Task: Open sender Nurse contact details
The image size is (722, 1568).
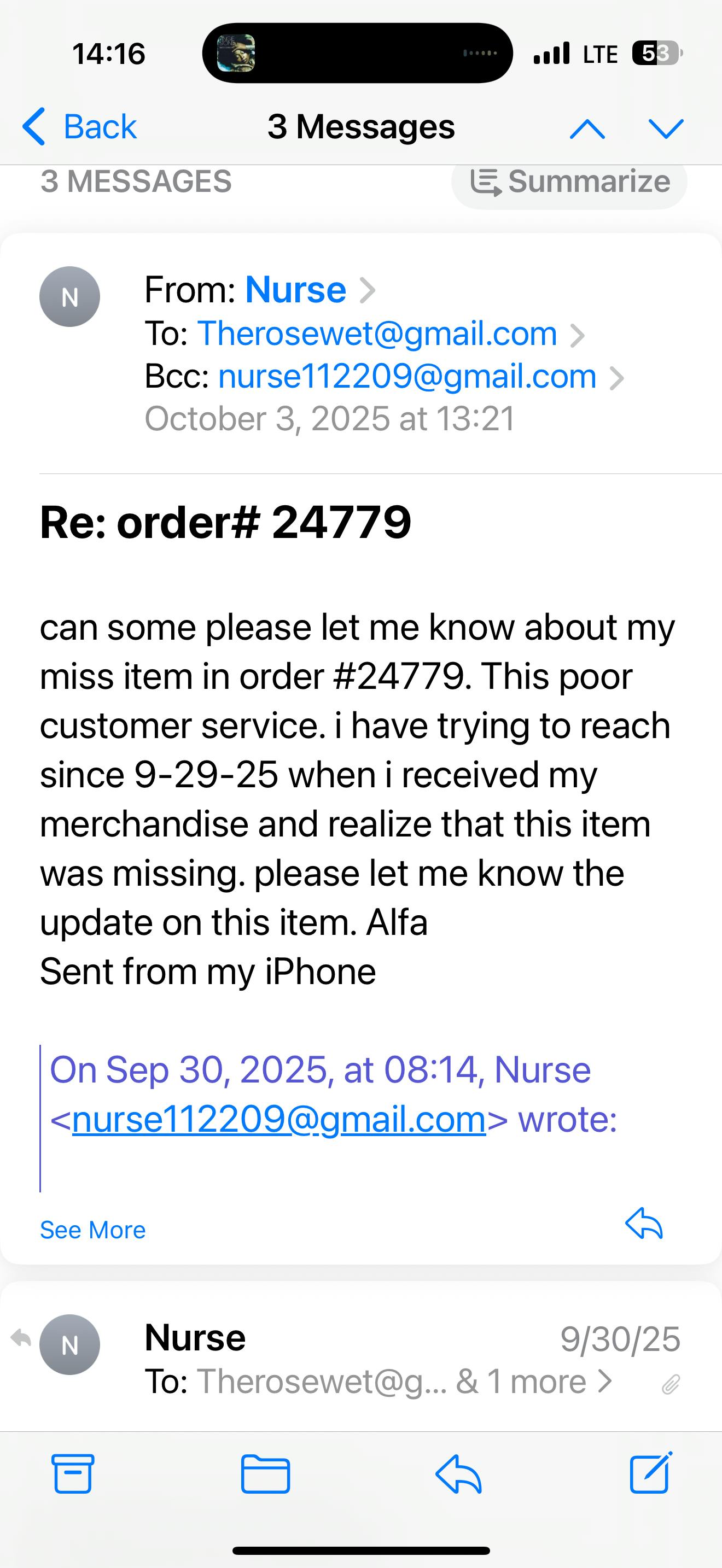Action: (x=296, y=290)
